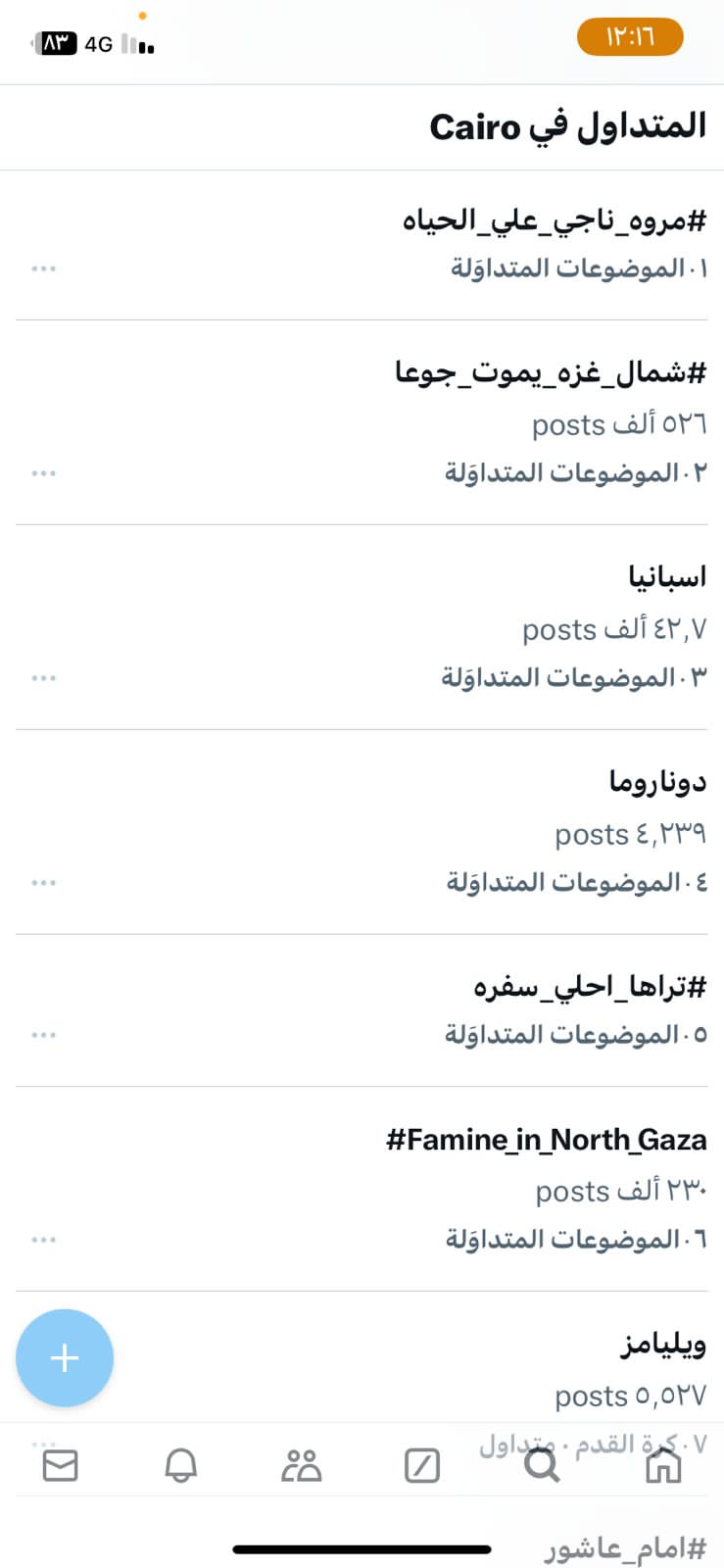Open #Famine_in_North_Gaza trend
Image resolution: width=724 pixels, height=1568 pixels.
coord(546,1140)
